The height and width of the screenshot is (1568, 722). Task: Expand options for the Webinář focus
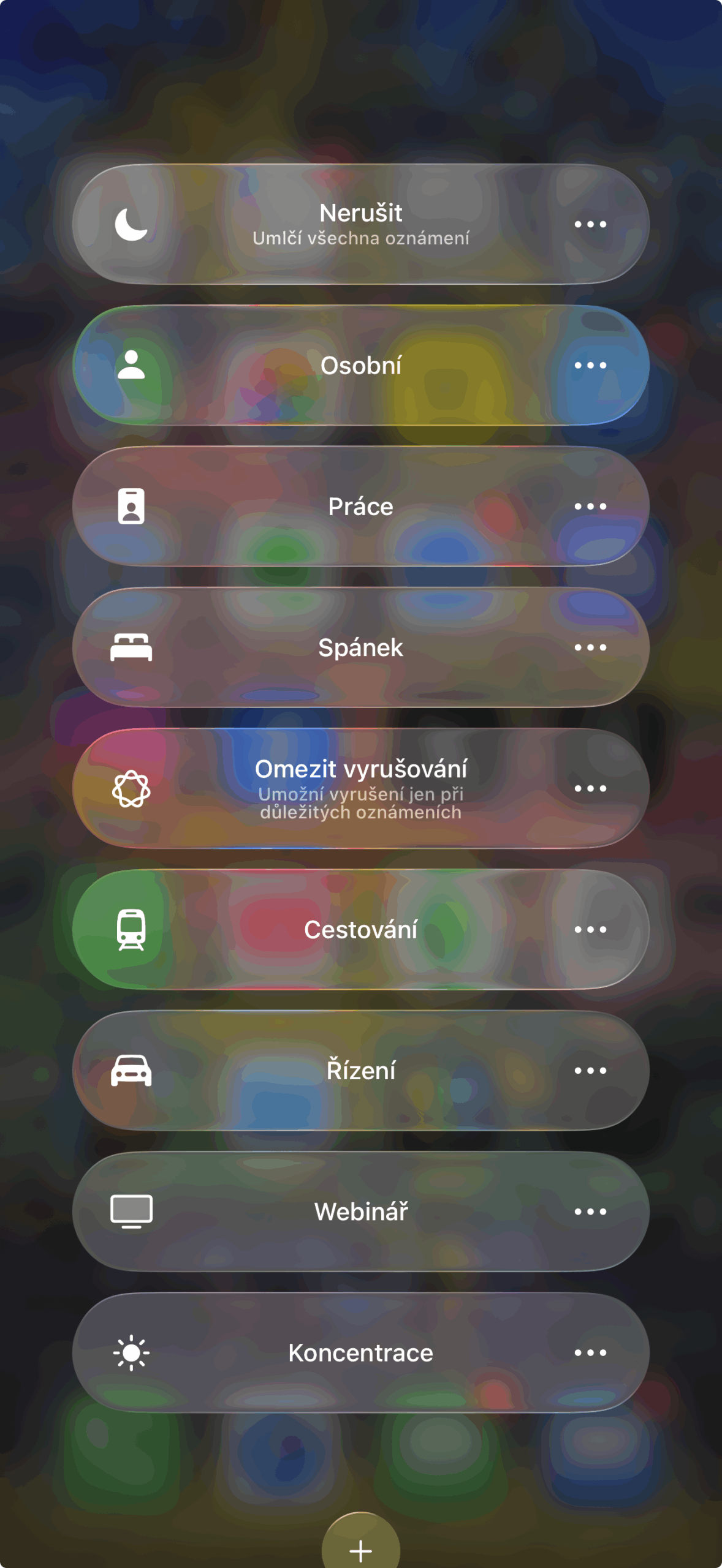pos(590,1212)
